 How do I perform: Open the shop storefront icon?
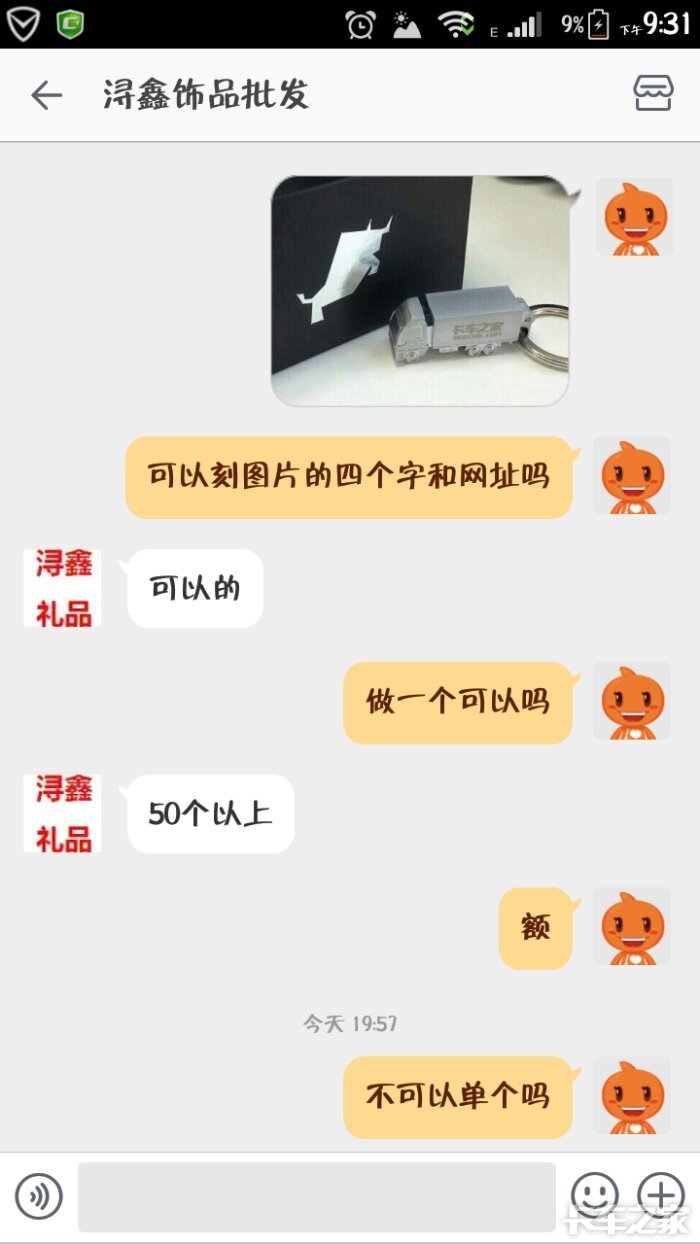(653, 94)
